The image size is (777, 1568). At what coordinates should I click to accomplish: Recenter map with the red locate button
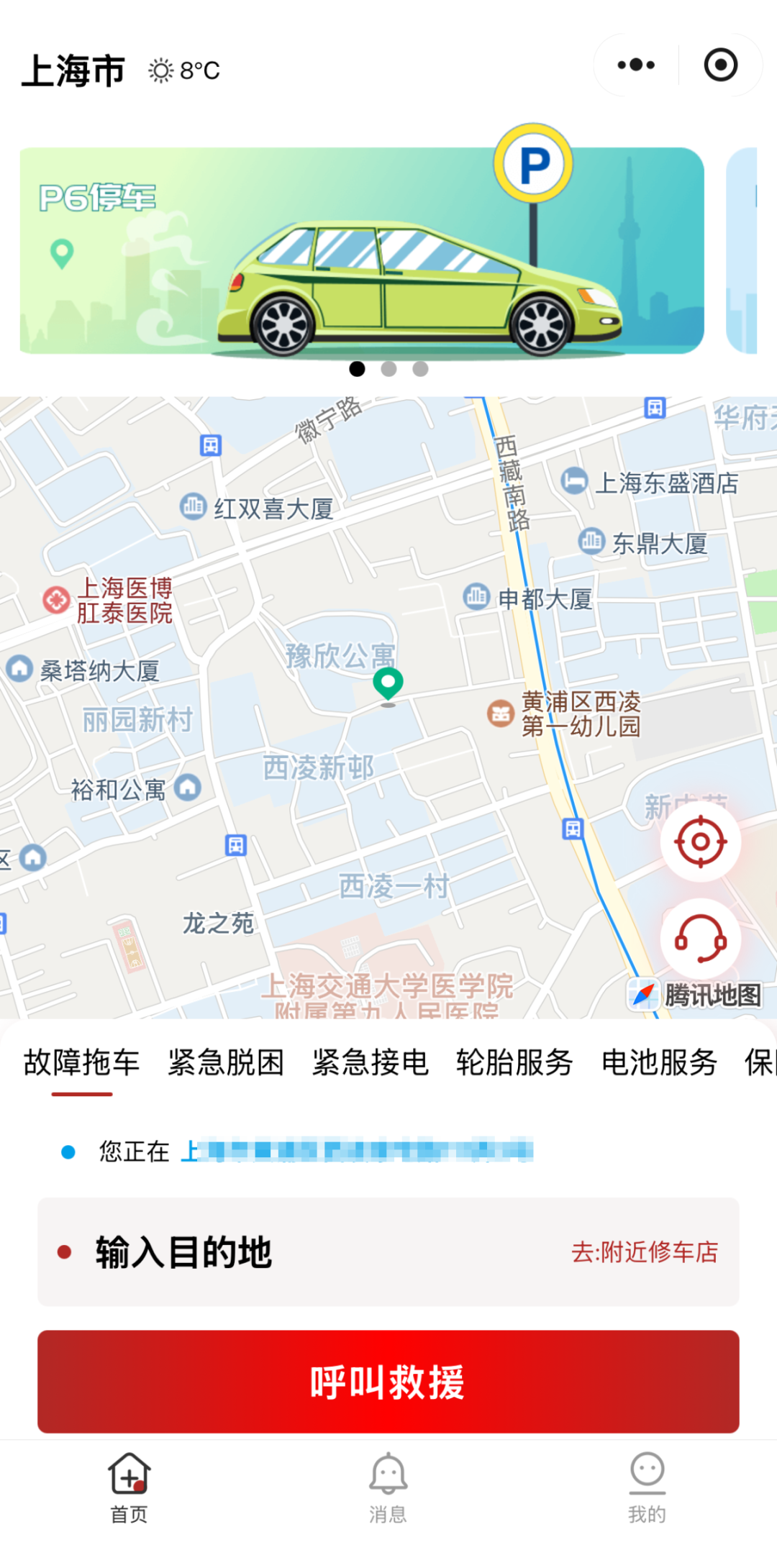(700, 842)
